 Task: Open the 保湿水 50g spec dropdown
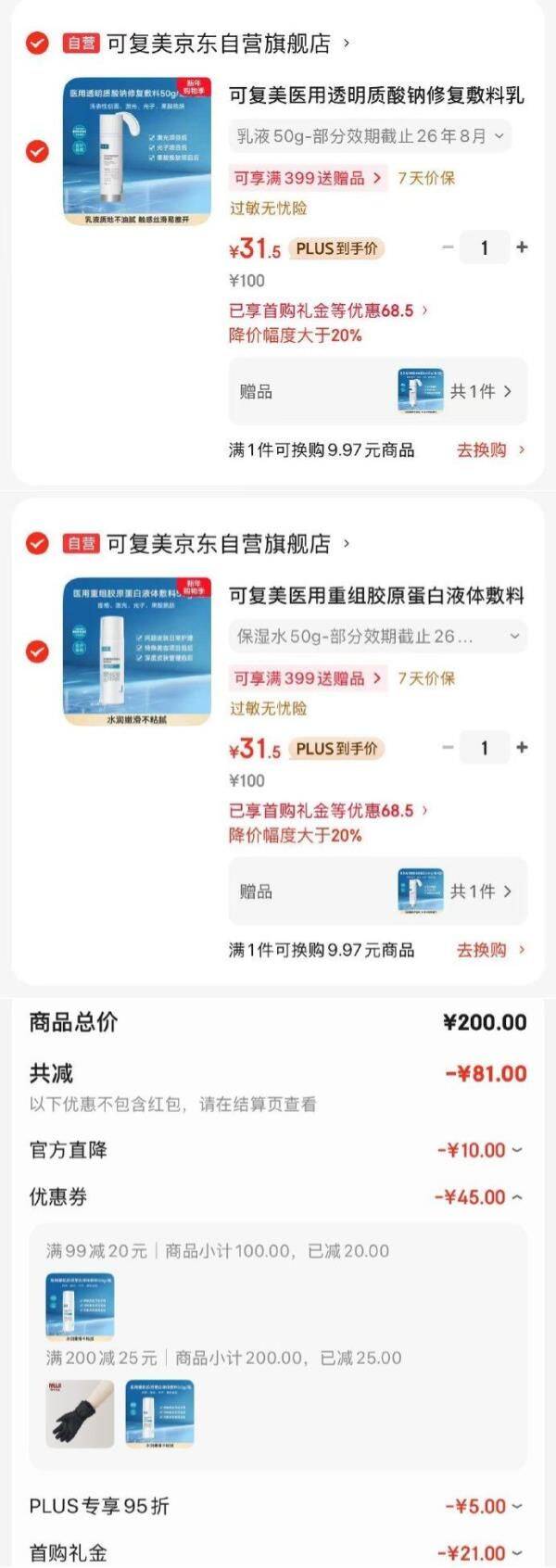pyautogui.click(x=378, y=637)
